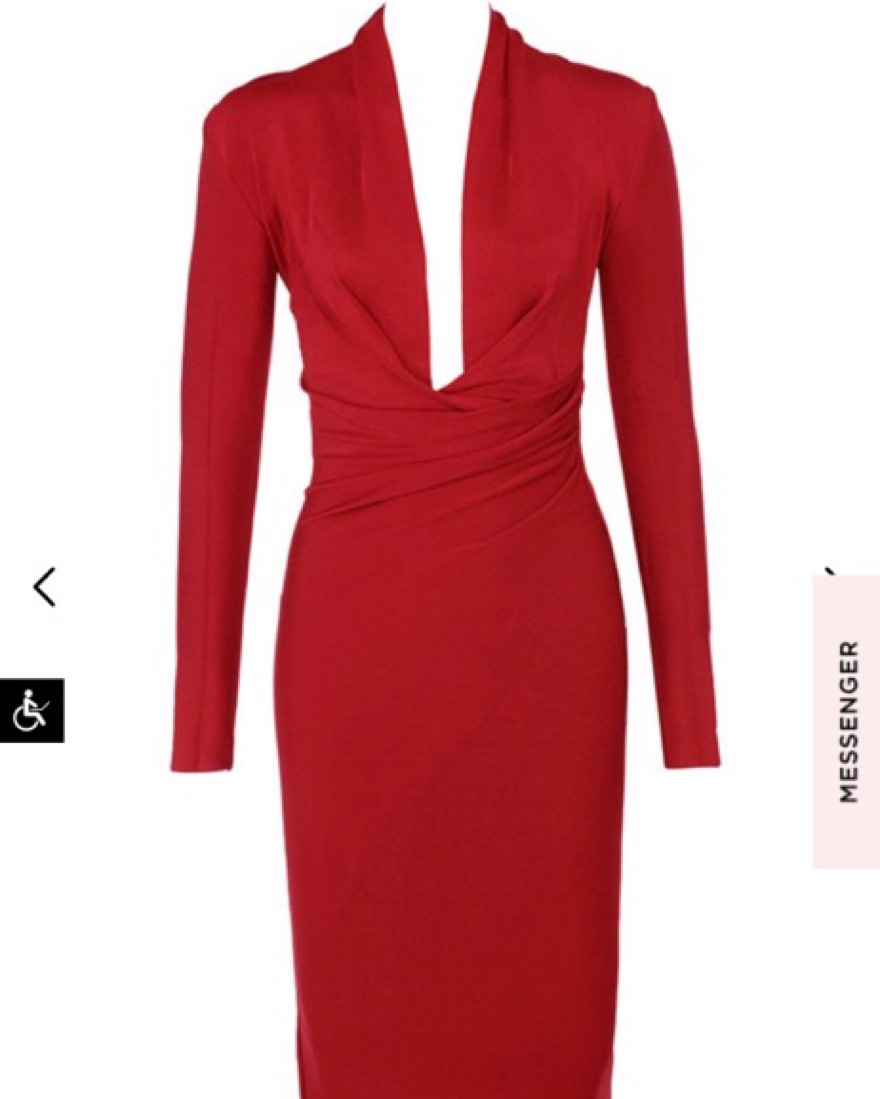Viewport: 880px width, 1099px height.
Task: Open the accessibility options widget
Action: coord(31,711)
